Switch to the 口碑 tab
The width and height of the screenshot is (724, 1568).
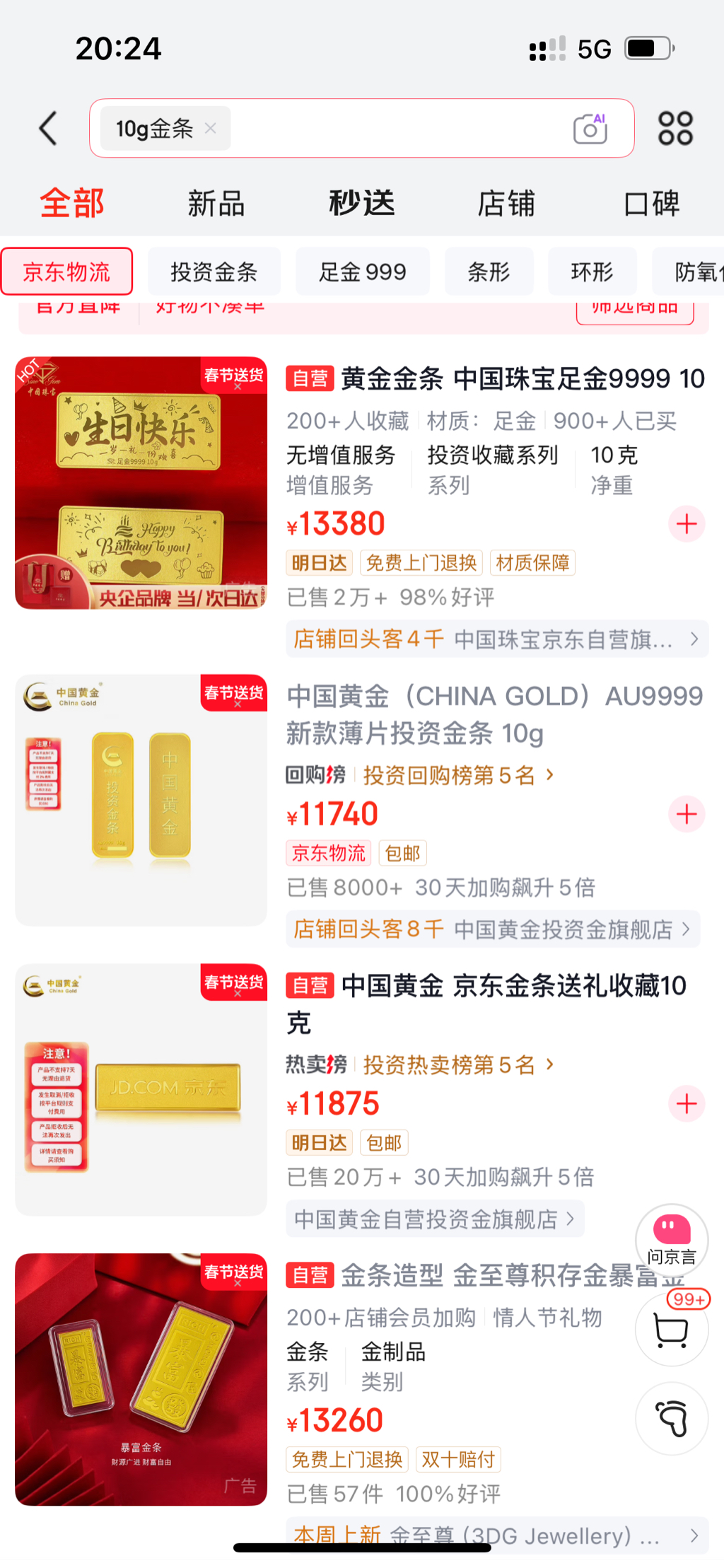[x=651, y=204]
